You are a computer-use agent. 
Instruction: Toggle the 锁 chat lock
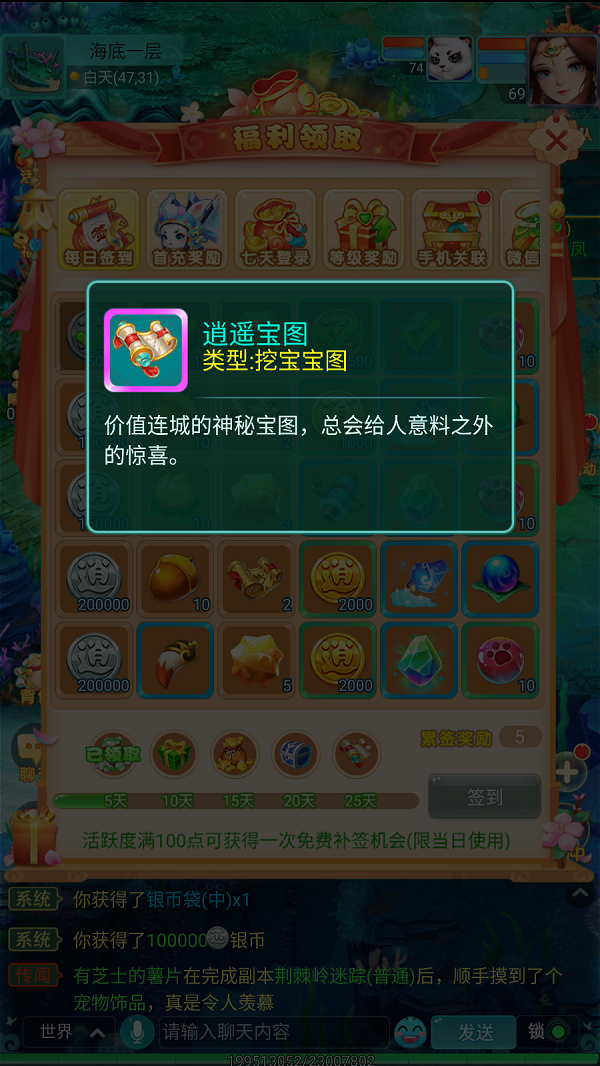547,1032
